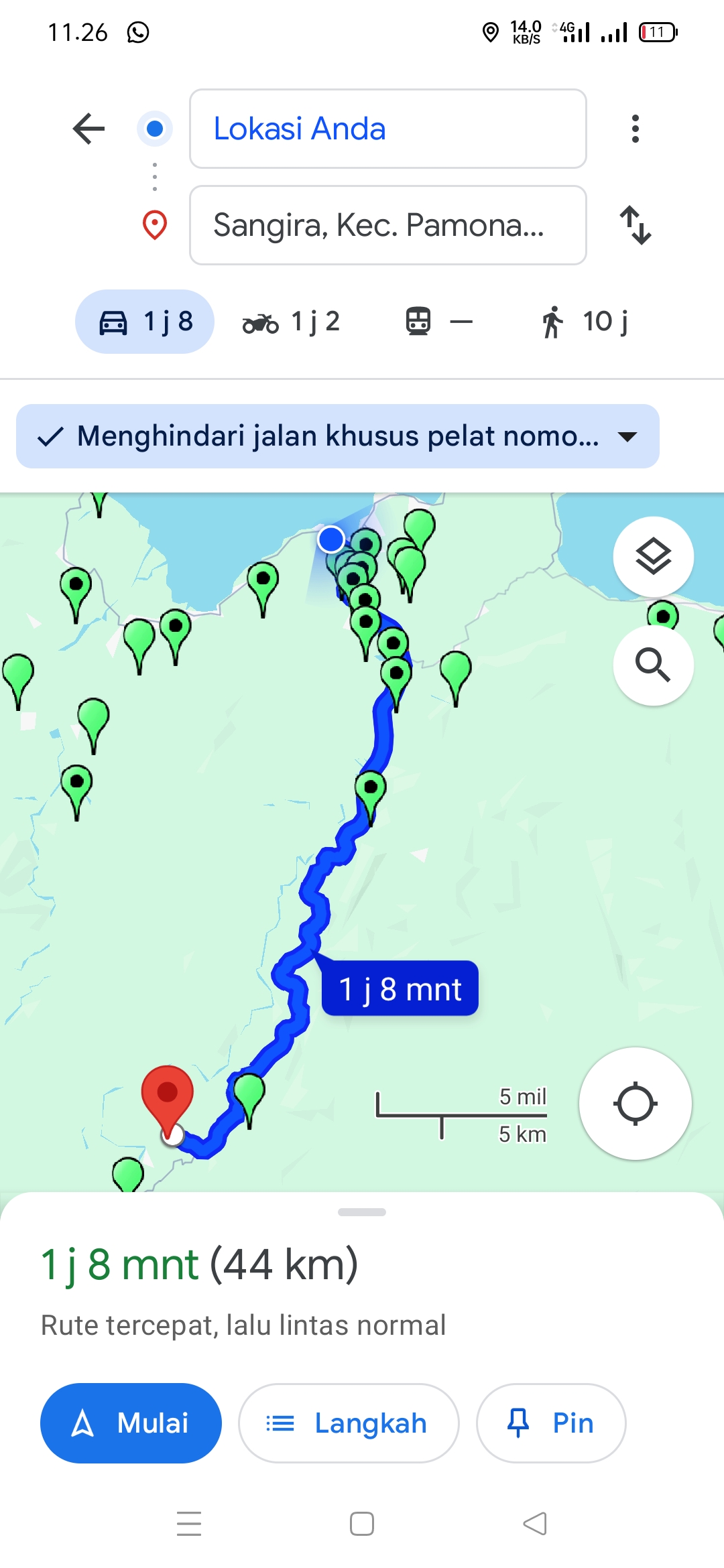
Task: Open the map layers selector
Action: tap(654, 556)
